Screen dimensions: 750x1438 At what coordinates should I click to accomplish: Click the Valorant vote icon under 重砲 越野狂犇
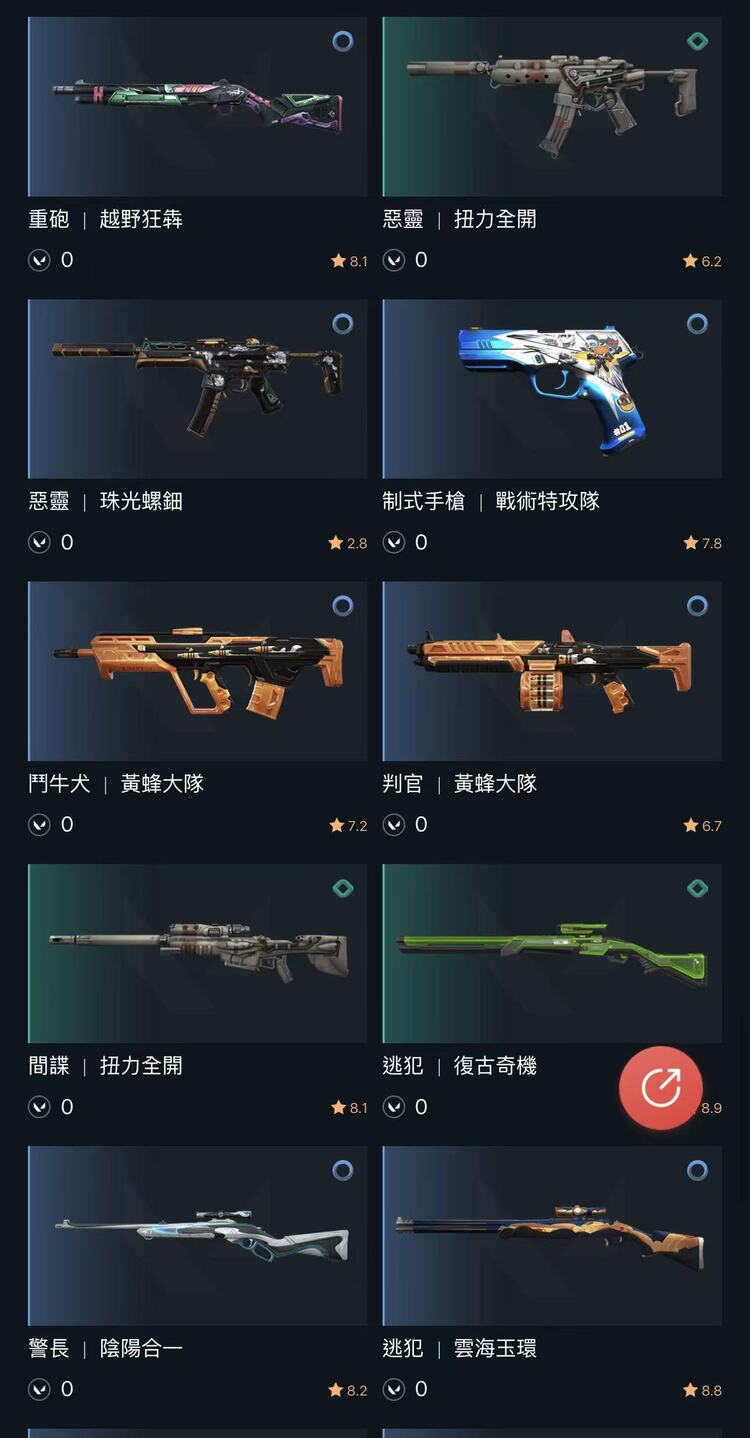(x=39, y=260)
